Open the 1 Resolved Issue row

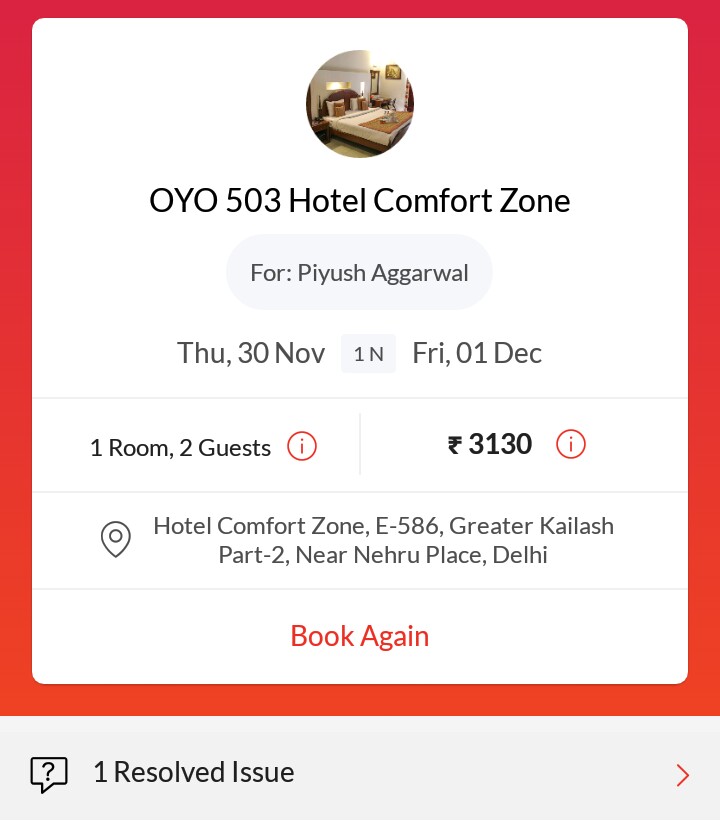click(360, 773)
